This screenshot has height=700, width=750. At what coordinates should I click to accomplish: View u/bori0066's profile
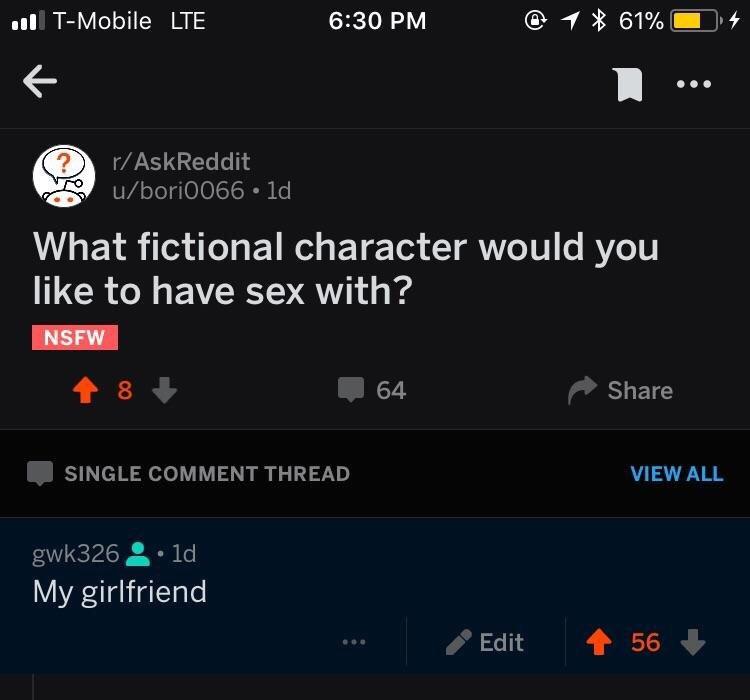tap(175, 190)
